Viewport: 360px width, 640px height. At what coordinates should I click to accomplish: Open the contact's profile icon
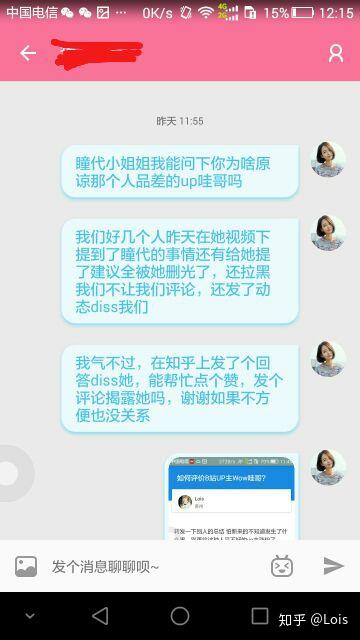[x=336, y=53]
